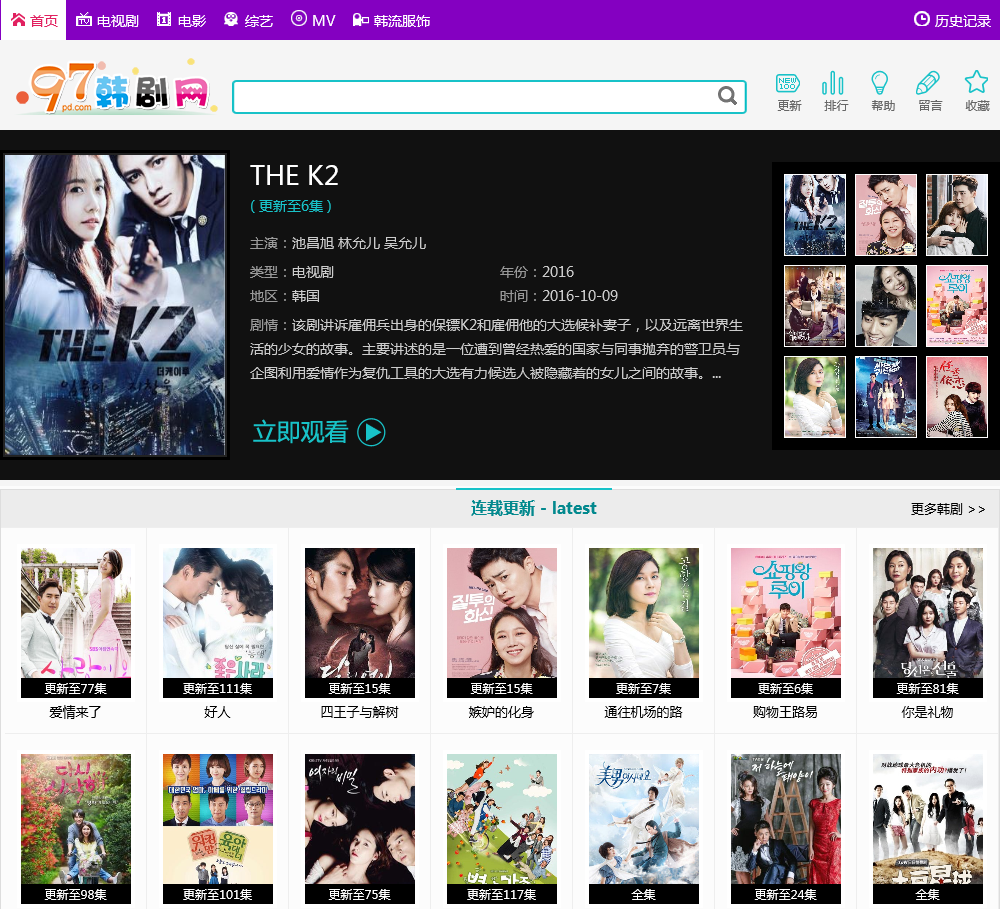Open the MV section

313,20
